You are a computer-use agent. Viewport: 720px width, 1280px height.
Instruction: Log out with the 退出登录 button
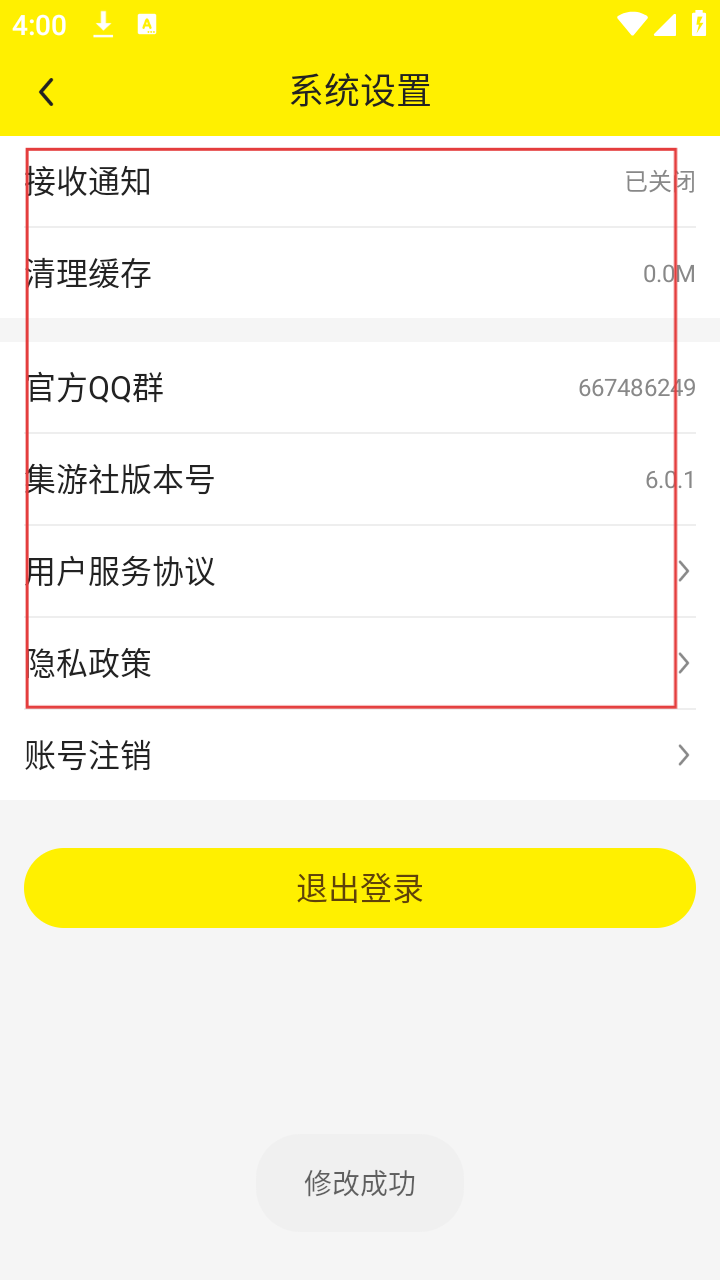tap(360, 888)
